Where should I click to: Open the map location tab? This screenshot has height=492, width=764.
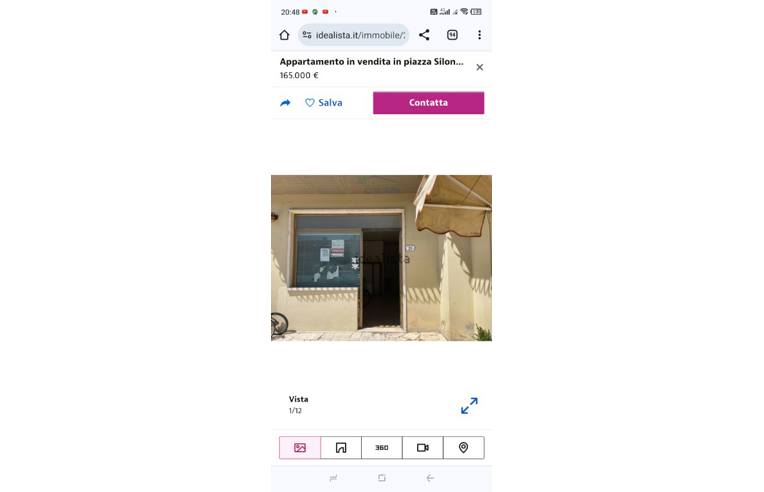point(463,448)
